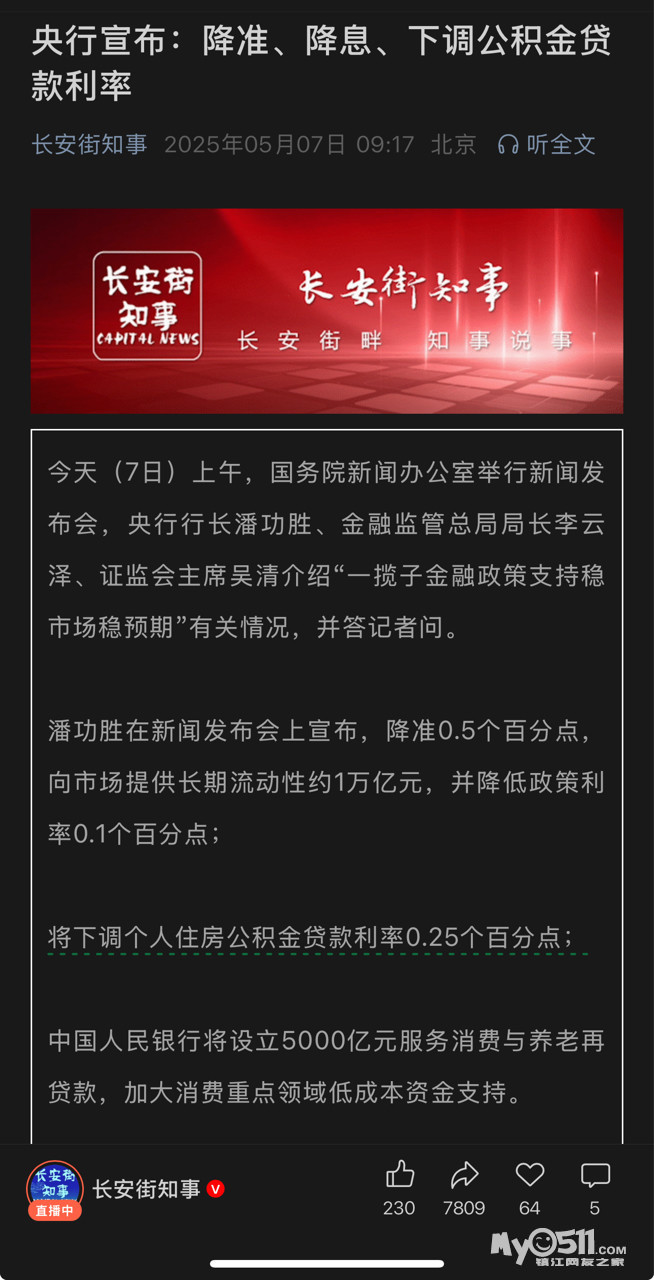Open the comments bubble icon
Screen dimensions: 654x1280
point(595,1174)
